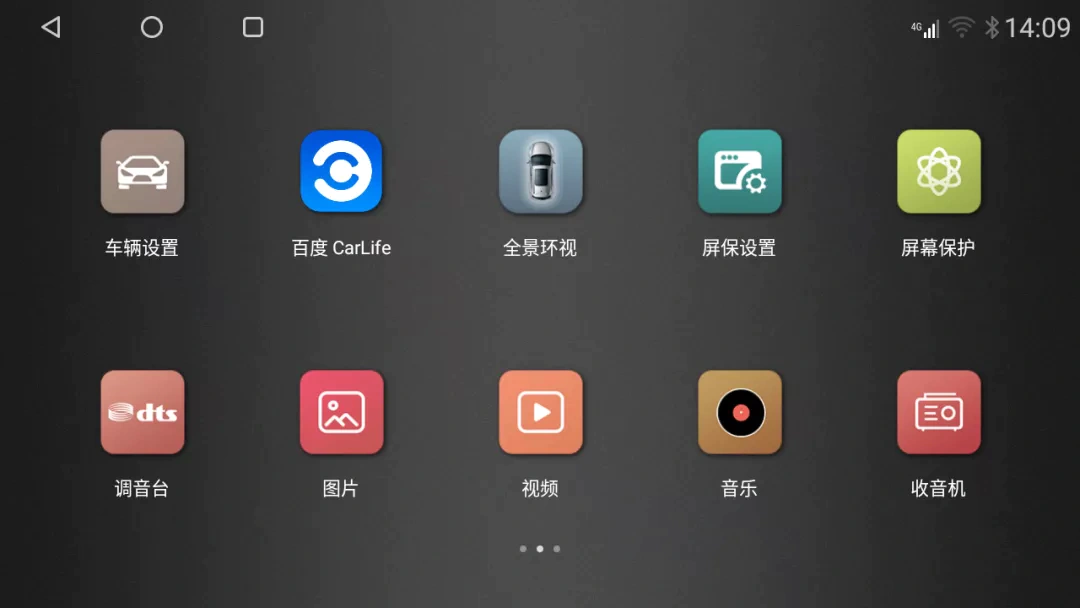Open the recent apps square button

(253, 27)
